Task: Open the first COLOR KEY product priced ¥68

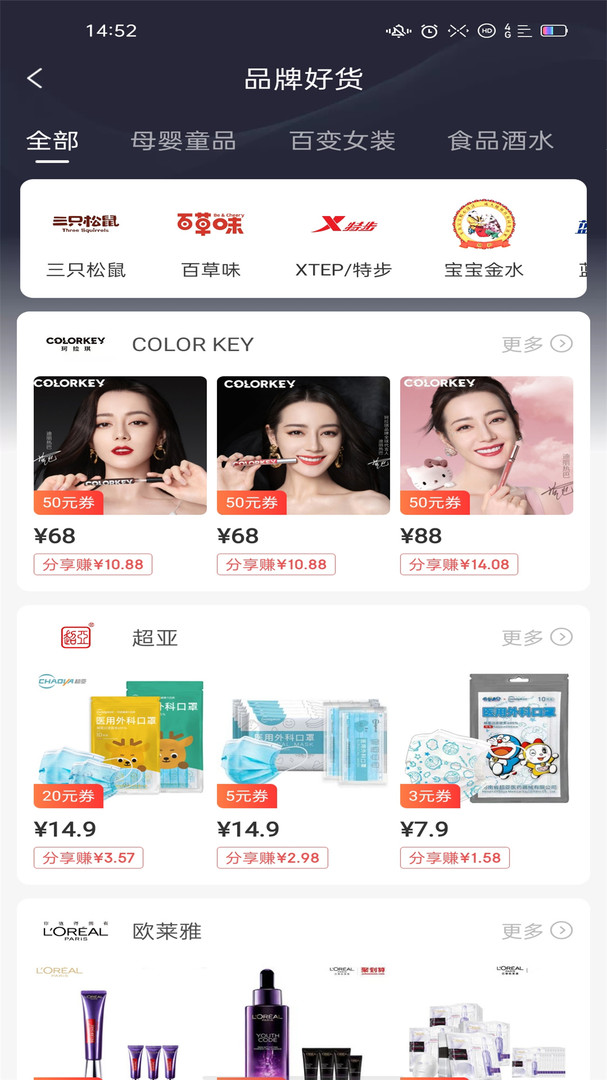Action: point(120,446)
